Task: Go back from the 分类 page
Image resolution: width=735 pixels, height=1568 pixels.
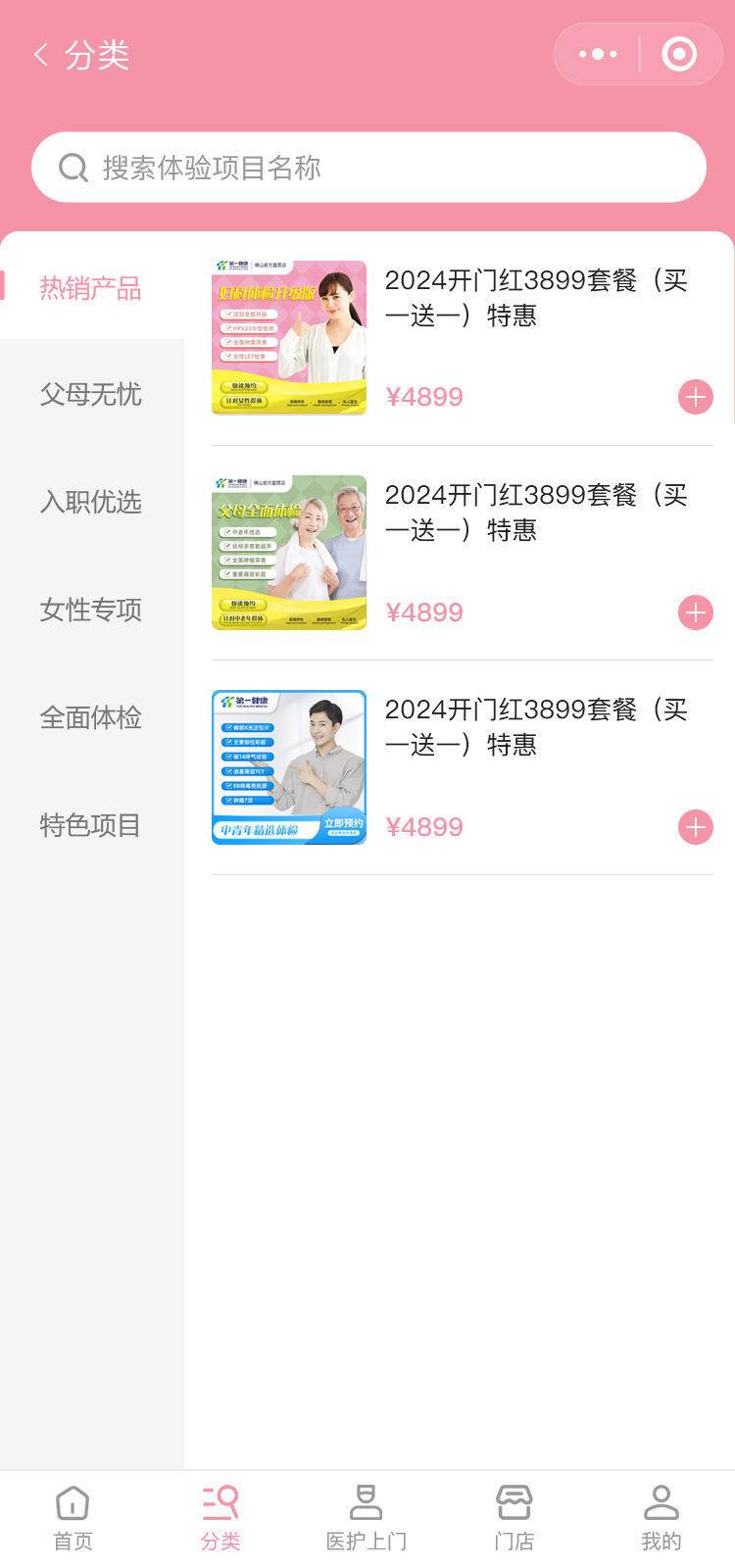Action: [41, 55]
